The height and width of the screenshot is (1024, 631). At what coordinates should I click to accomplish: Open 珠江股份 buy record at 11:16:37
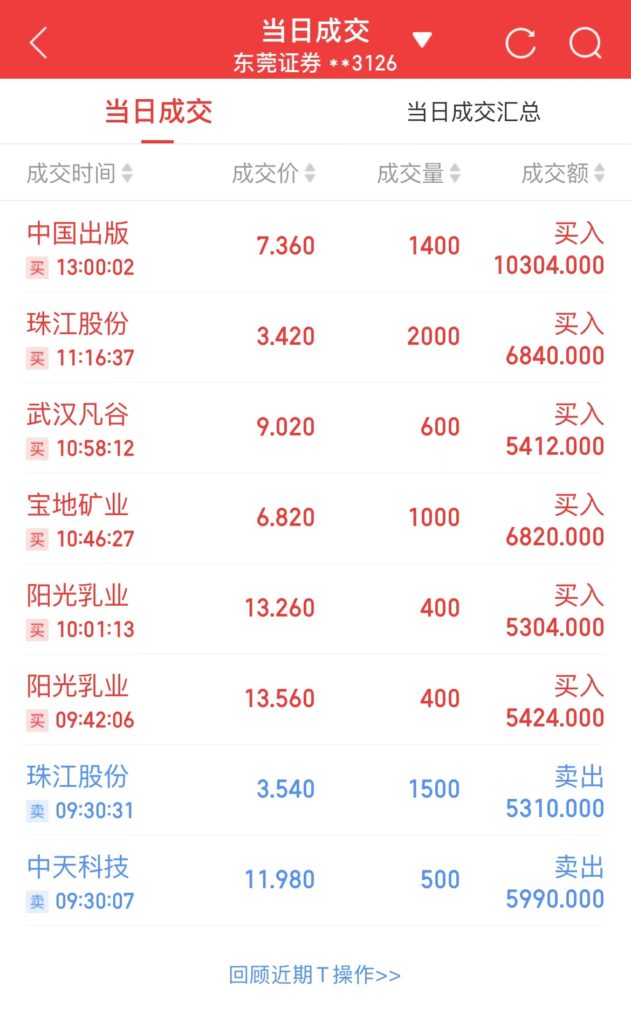point(316,338)
